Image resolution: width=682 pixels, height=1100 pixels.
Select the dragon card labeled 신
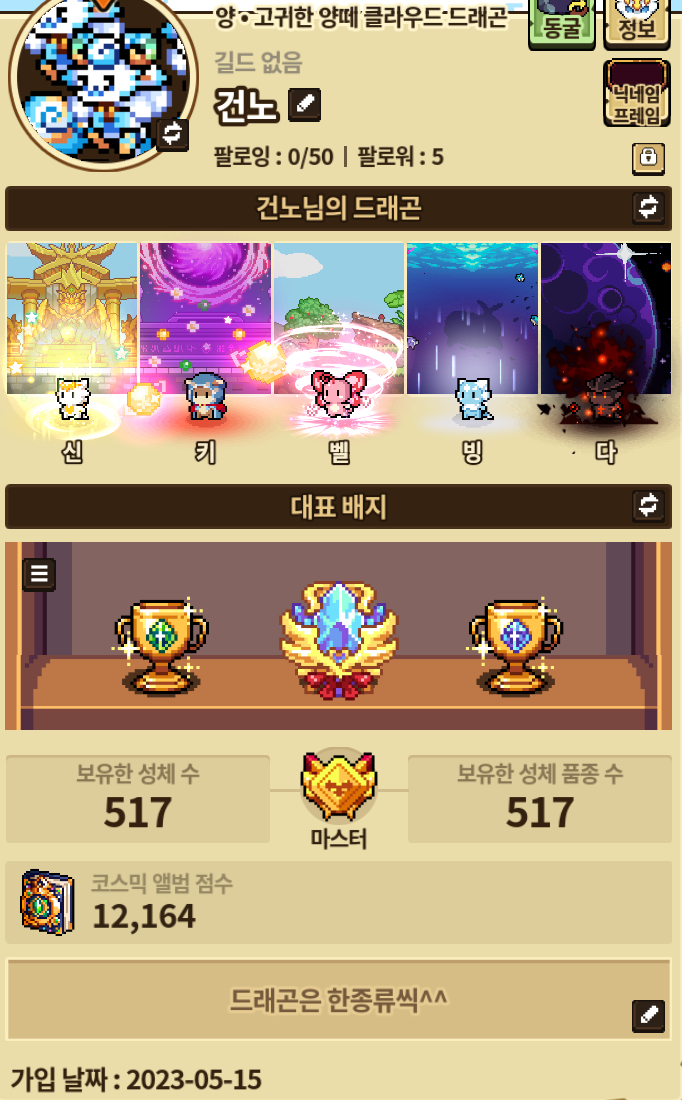coord(71,350)
